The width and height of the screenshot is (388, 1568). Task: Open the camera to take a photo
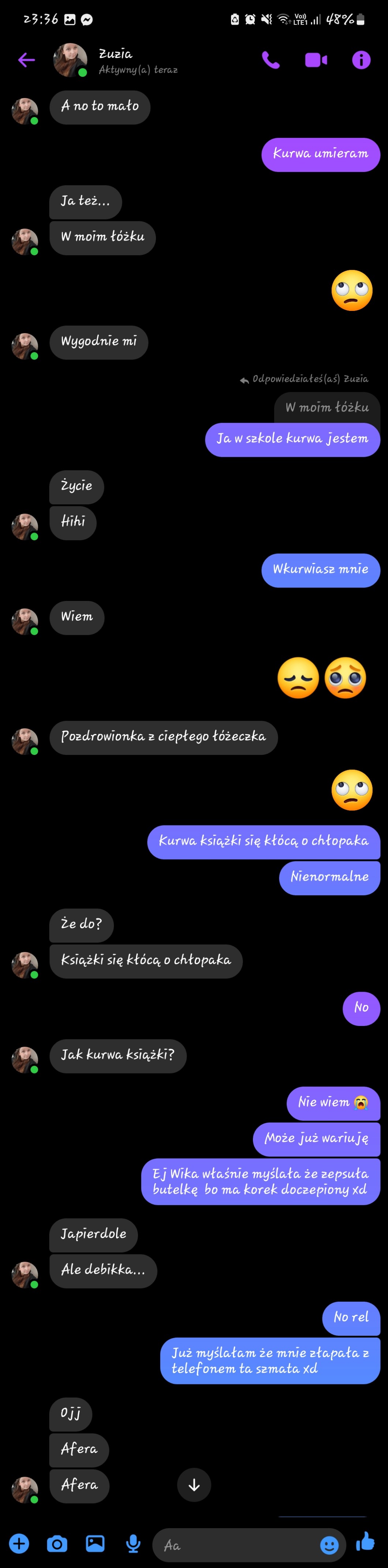point(57,1543)
